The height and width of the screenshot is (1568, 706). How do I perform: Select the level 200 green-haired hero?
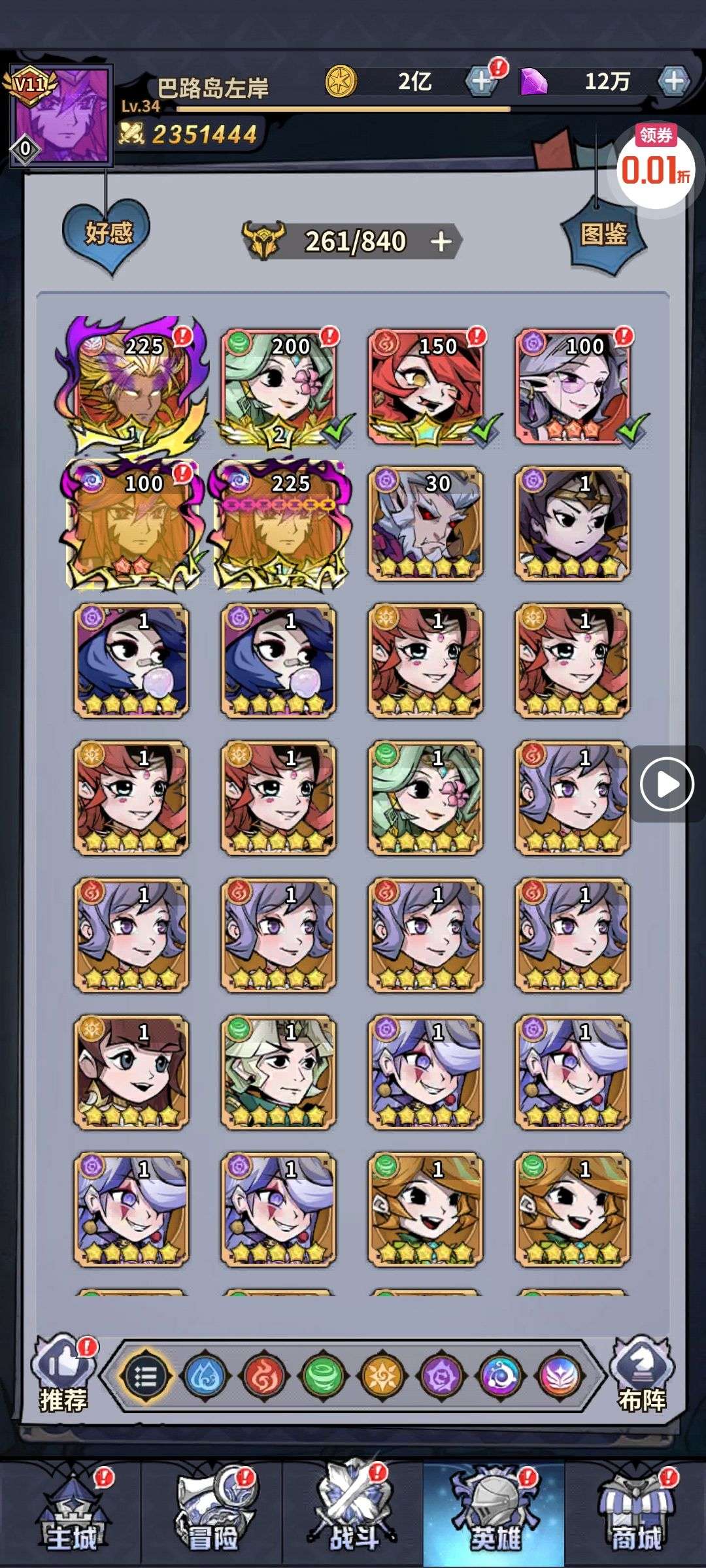[x=278, y=387]
